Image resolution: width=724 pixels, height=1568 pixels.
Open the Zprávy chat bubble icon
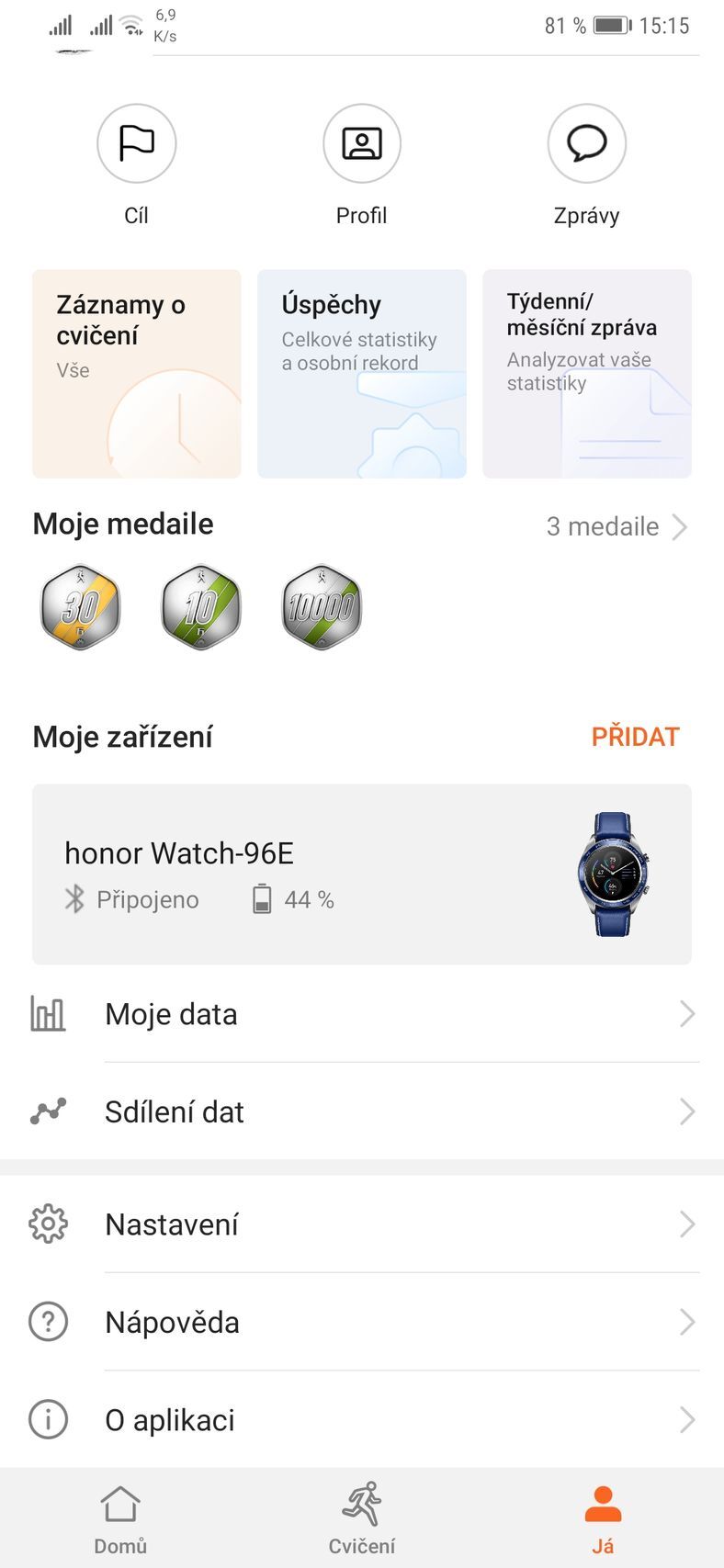coord(587,144)
